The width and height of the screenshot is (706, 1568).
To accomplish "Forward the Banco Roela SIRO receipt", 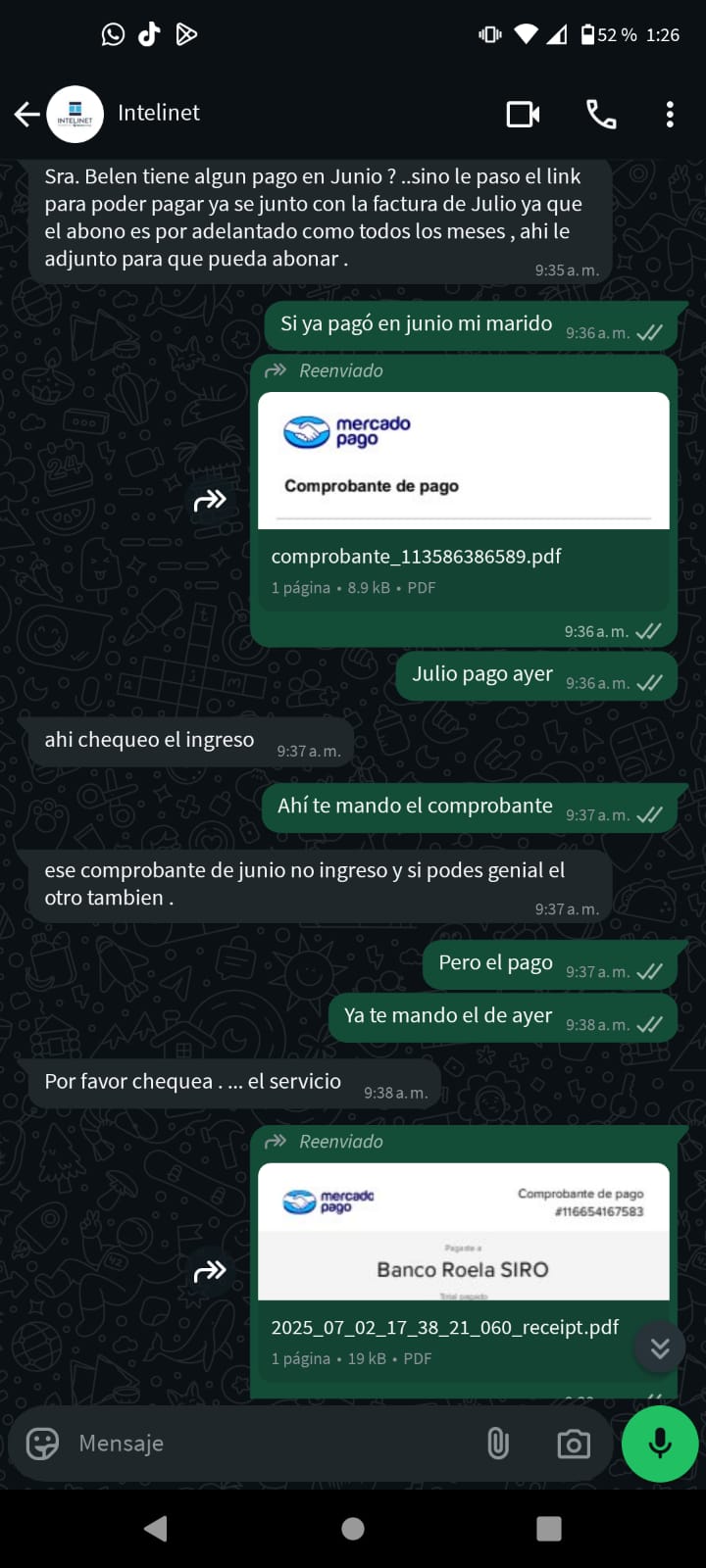I will [x=210, y=1272].
